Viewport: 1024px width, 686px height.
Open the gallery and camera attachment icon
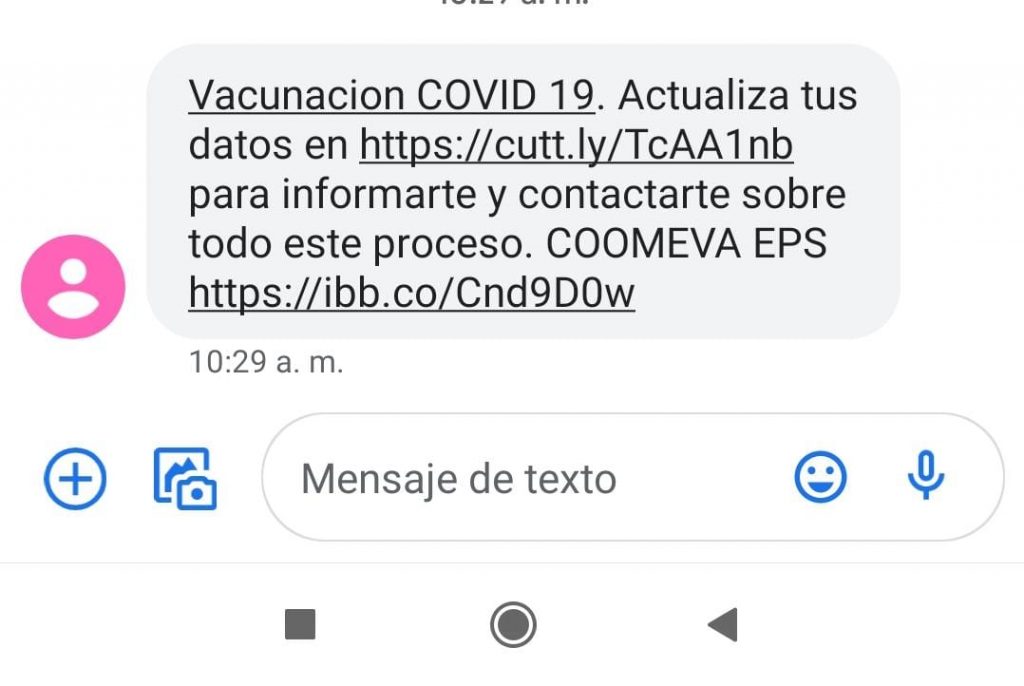click(184, 479)
